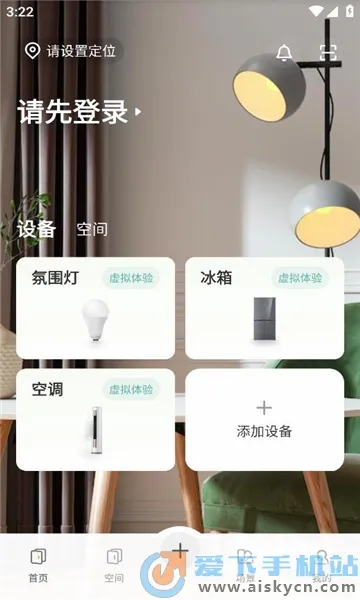
Task: Open the 空调 virtual device card
Action: click(96, 420)
